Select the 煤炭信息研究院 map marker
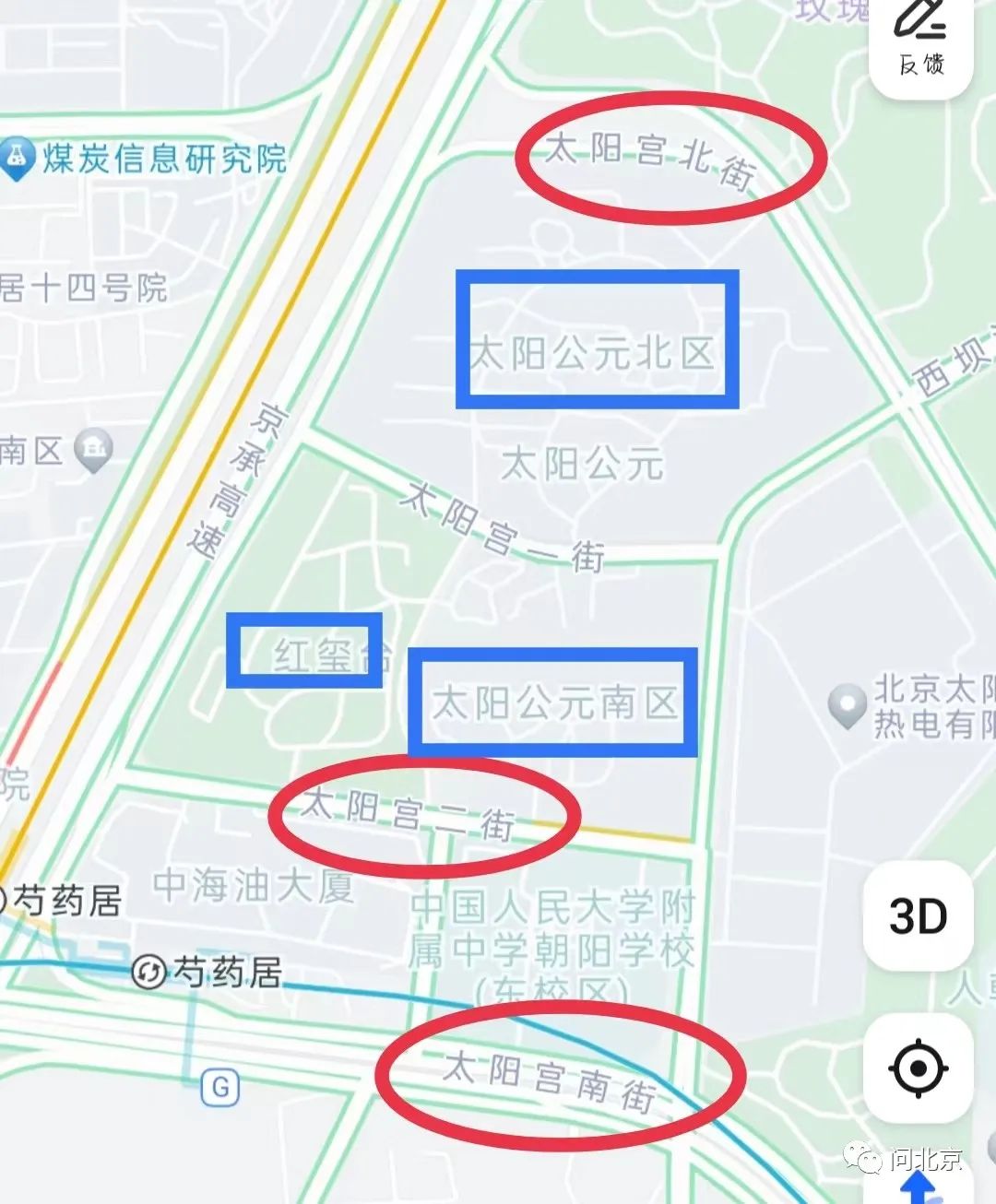This screenshot has width=996, height=1204. [18, 158]
